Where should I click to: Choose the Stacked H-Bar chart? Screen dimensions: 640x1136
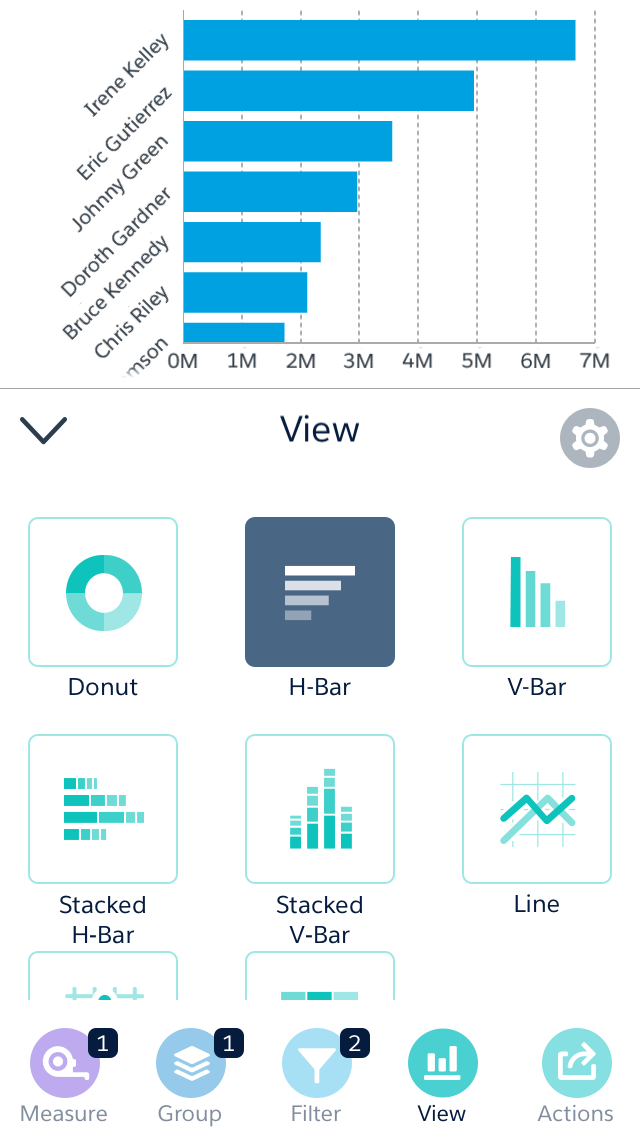point(103,809)
